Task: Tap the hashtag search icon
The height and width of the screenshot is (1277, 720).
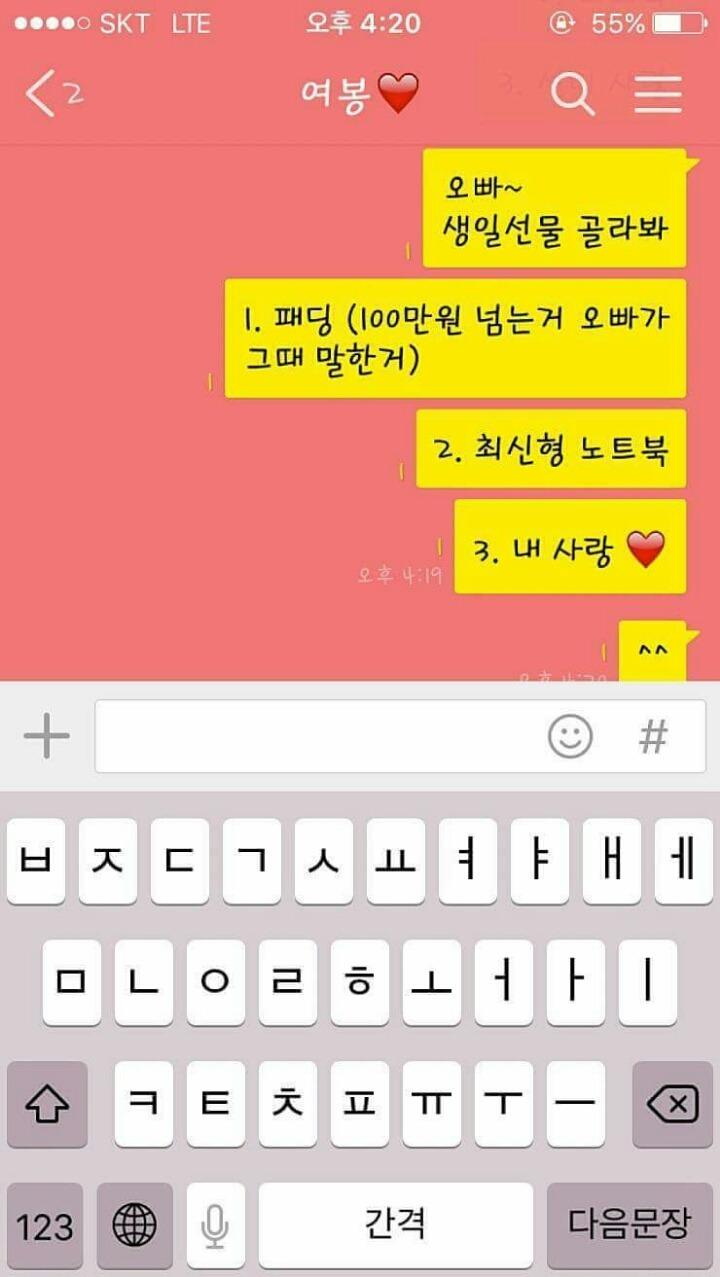Action: pyautogui.click(x=653, y=737)
